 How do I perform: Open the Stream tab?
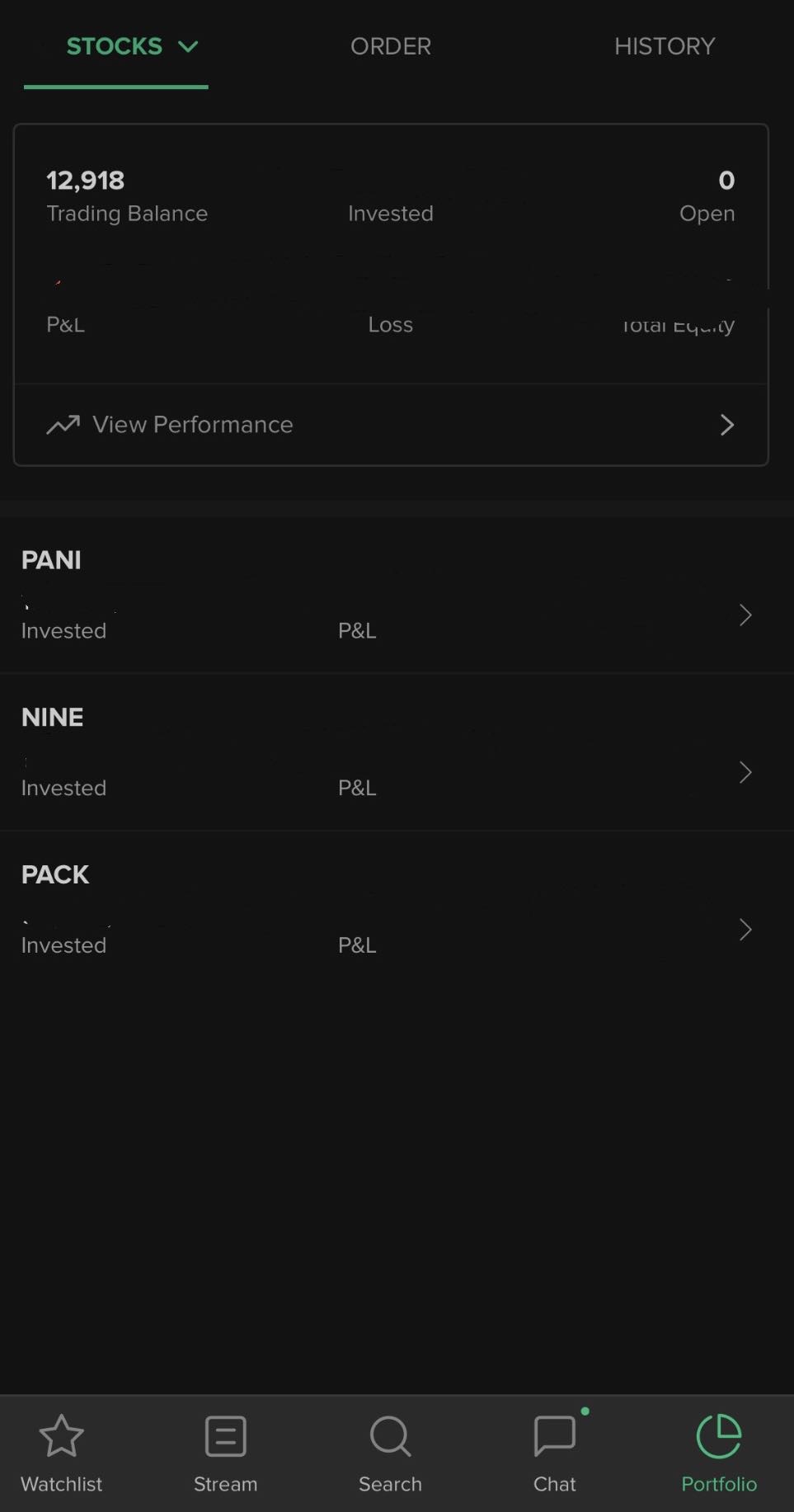coord(225,1454)
